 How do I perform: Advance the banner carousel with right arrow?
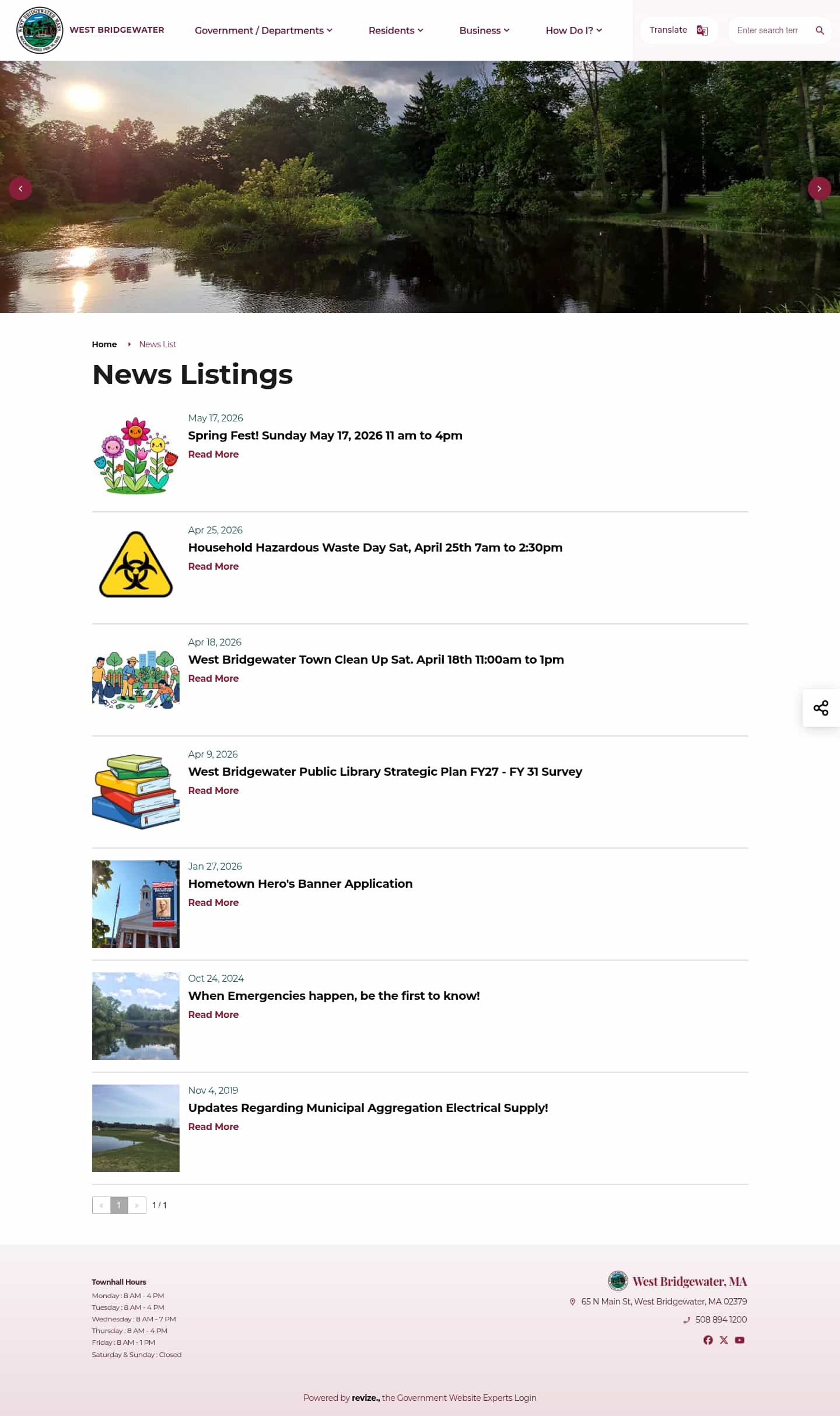[819, 188]
